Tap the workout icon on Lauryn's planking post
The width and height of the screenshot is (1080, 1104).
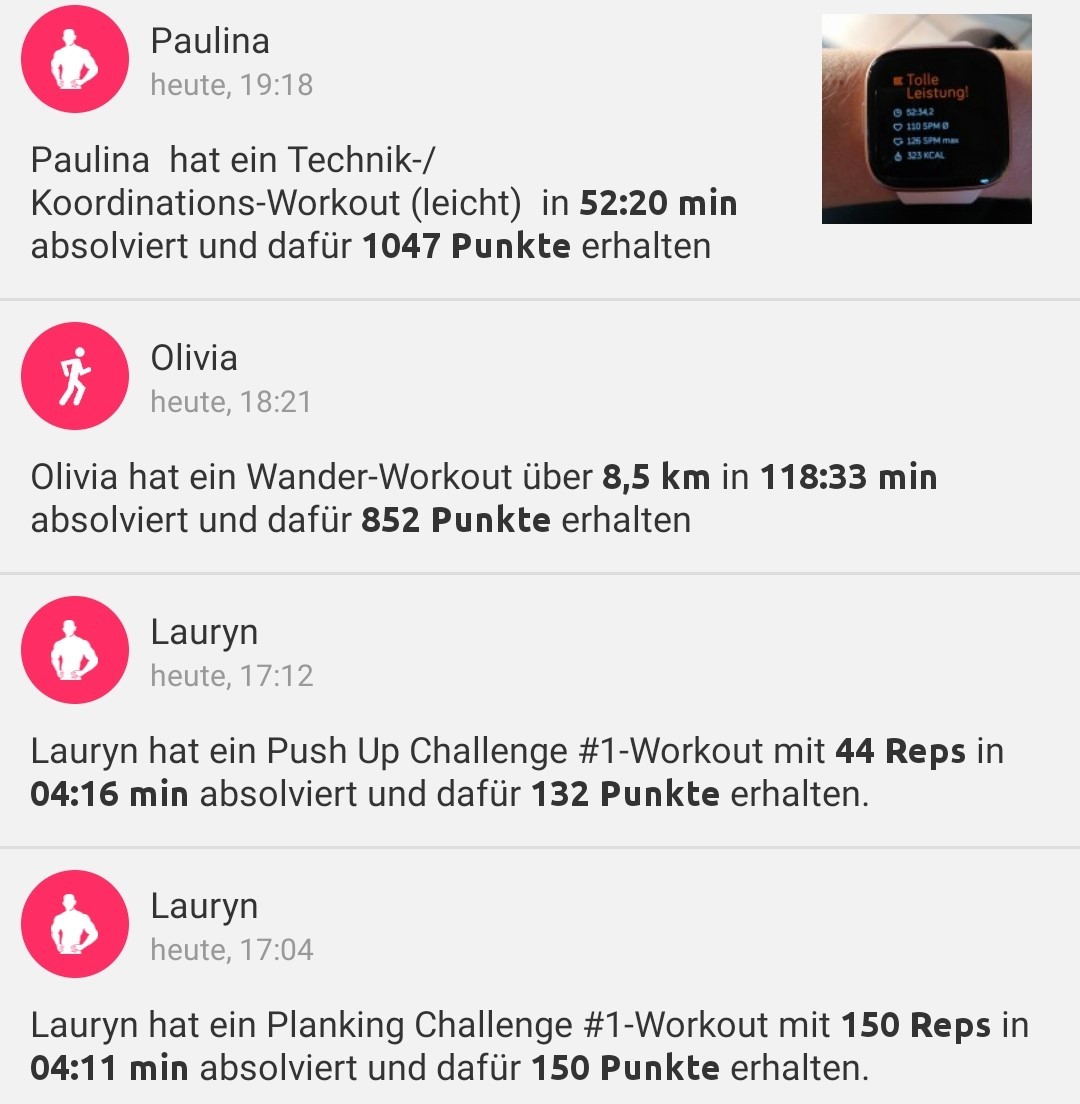pyautogui.click(x=74, y=925)
